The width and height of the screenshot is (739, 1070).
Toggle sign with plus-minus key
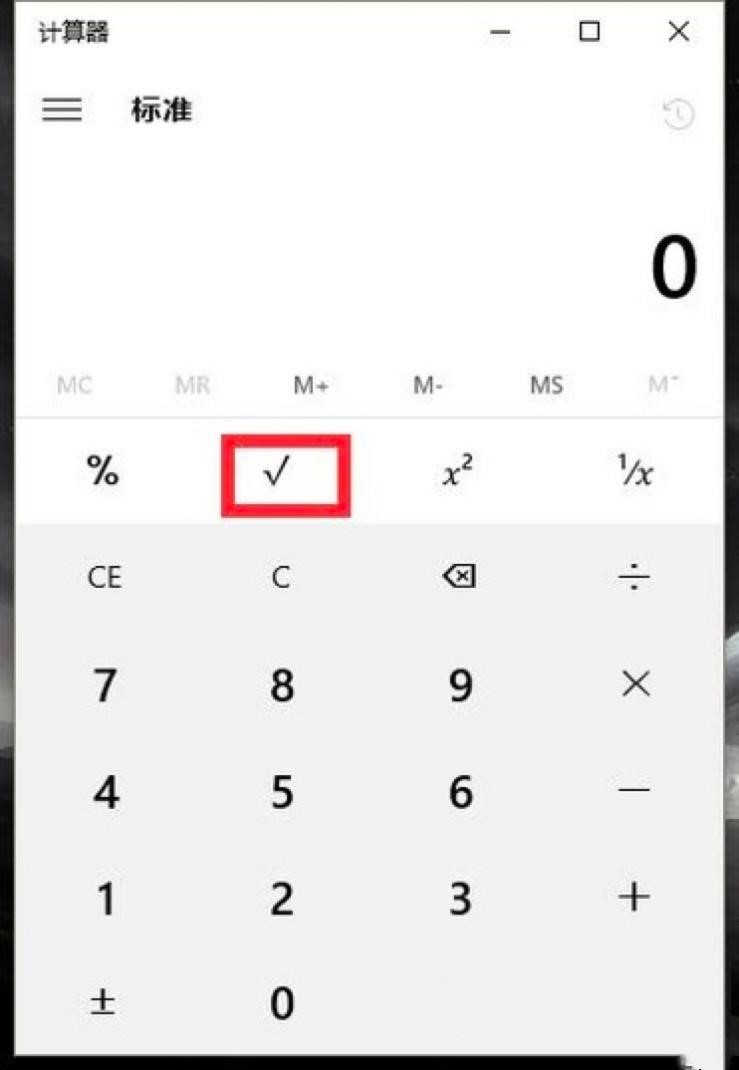click(103, 1001)
